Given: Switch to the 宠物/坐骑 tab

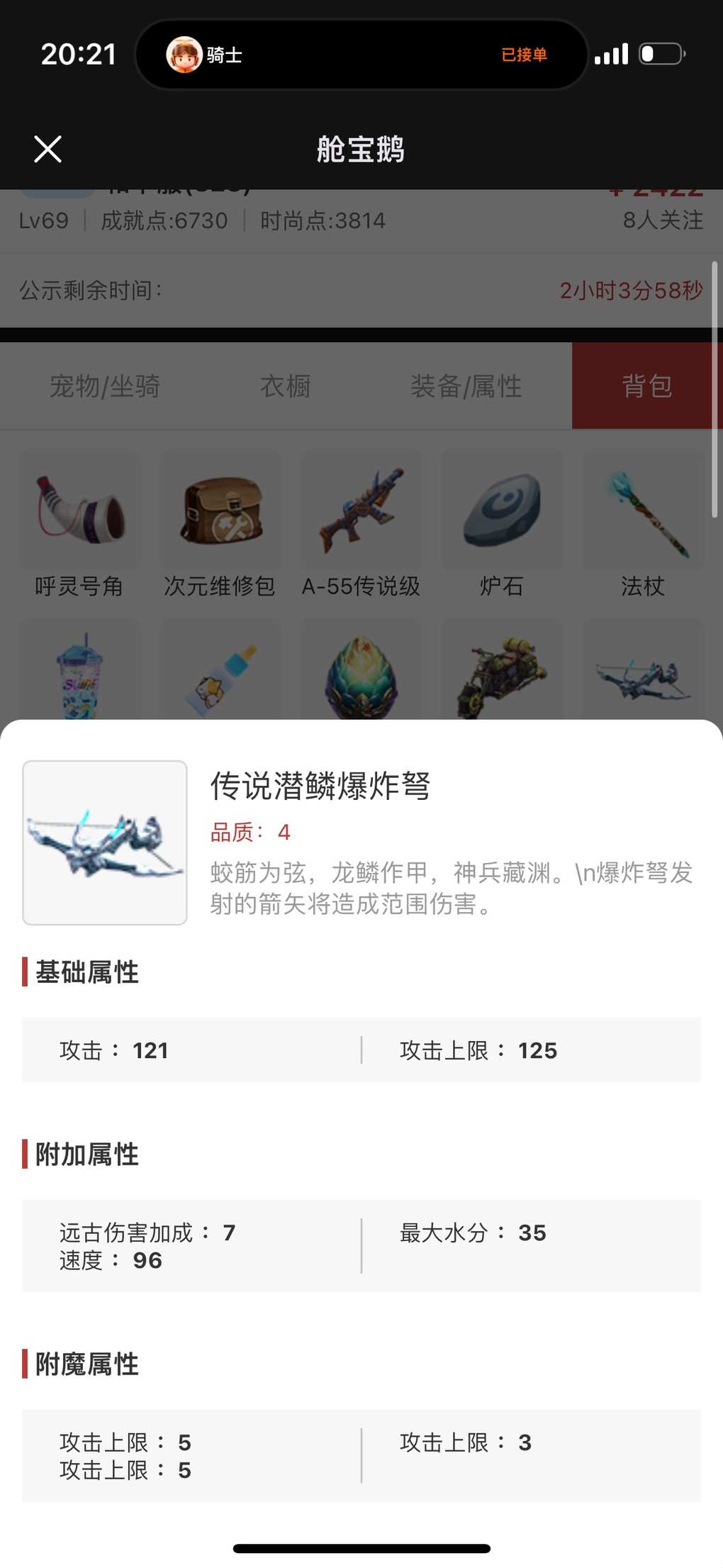Looking at the screenshot, I should 105,387.
